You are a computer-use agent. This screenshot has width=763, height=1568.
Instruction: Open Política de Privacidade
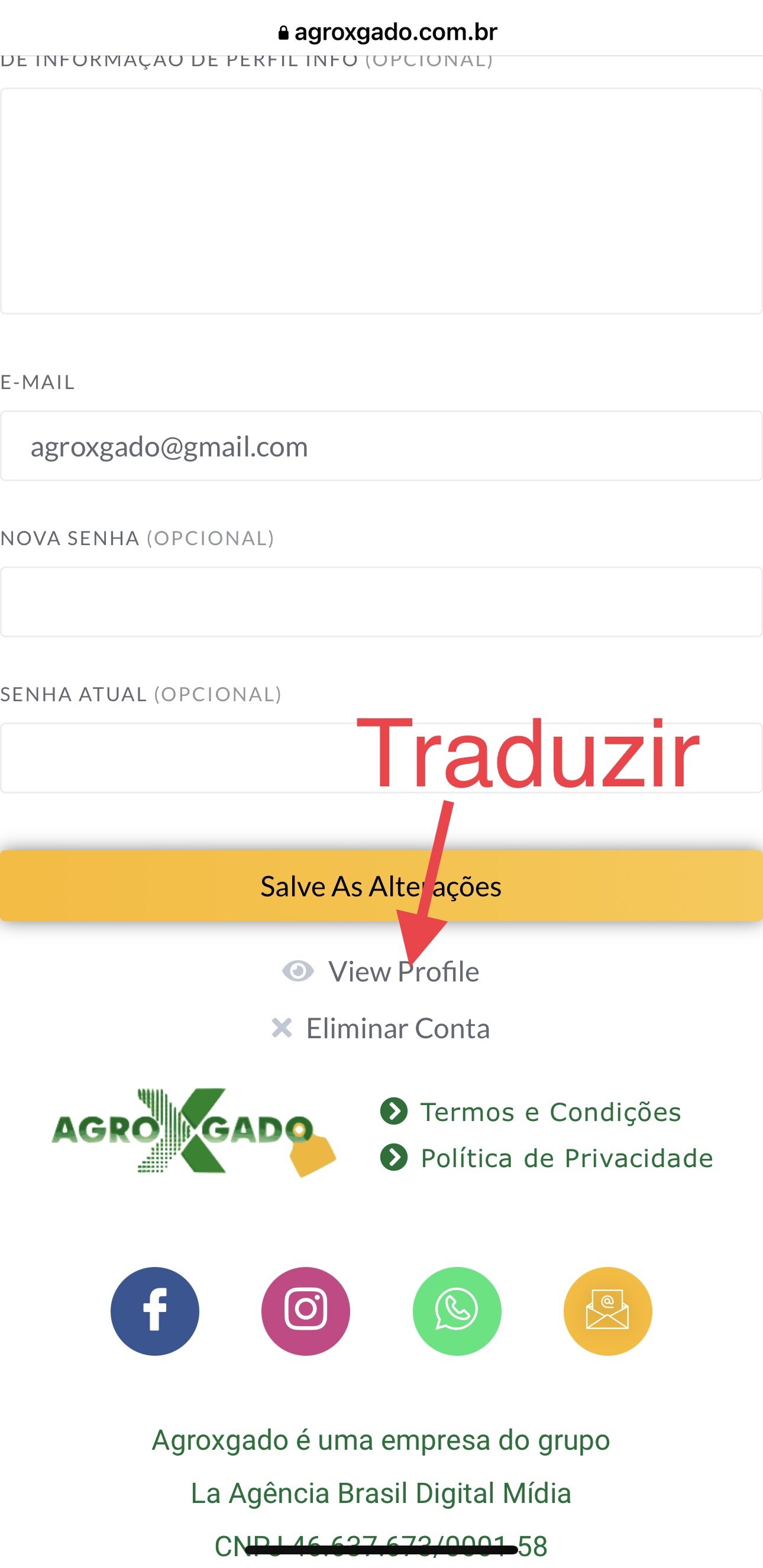point(547,1158)
